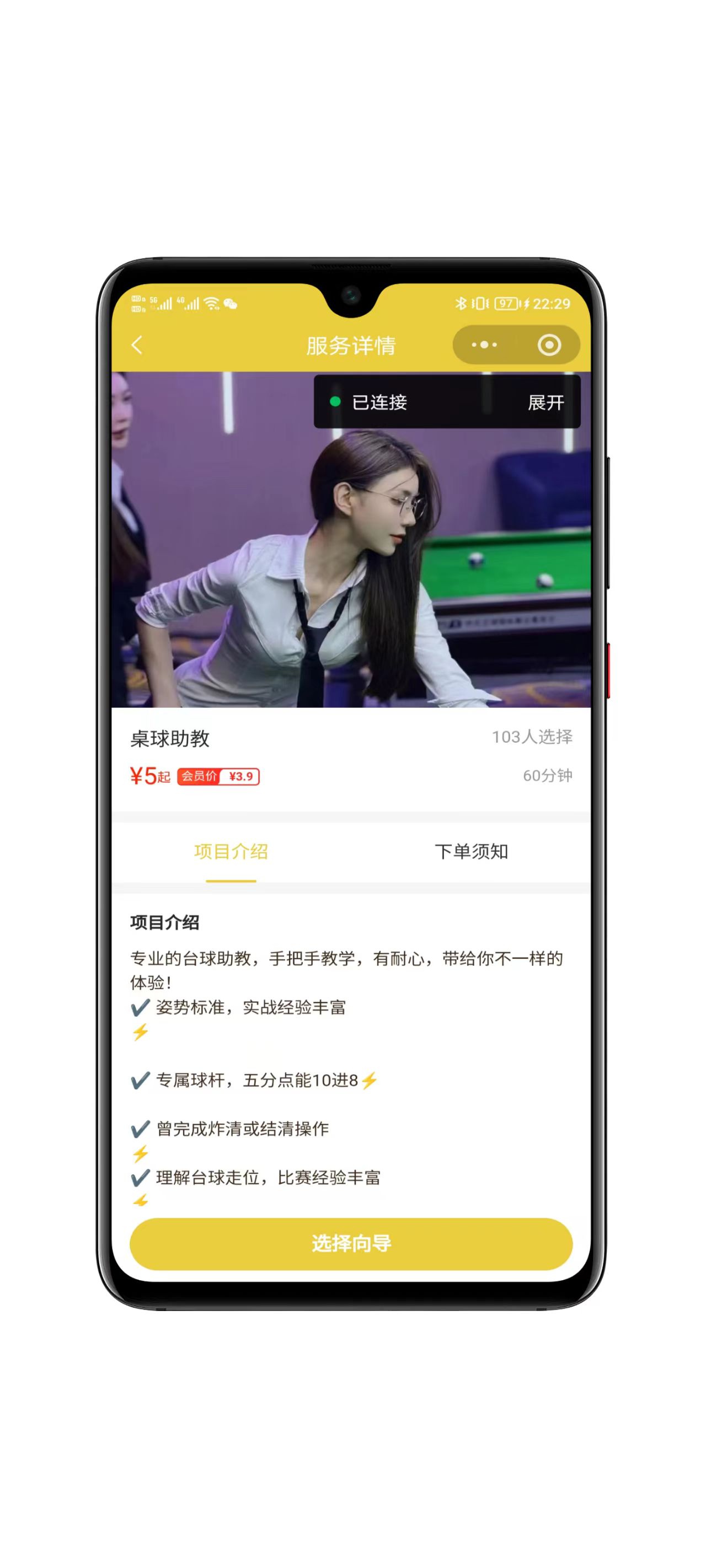
Task: Expand the 展开 overlay panel
Action: click(545, 402)
